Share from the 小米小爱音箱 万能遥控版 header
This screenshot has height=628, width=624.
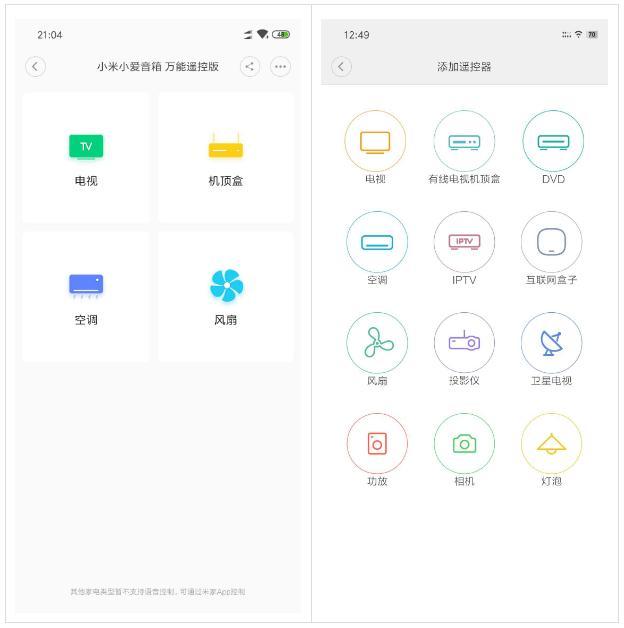tap(250, 67)
